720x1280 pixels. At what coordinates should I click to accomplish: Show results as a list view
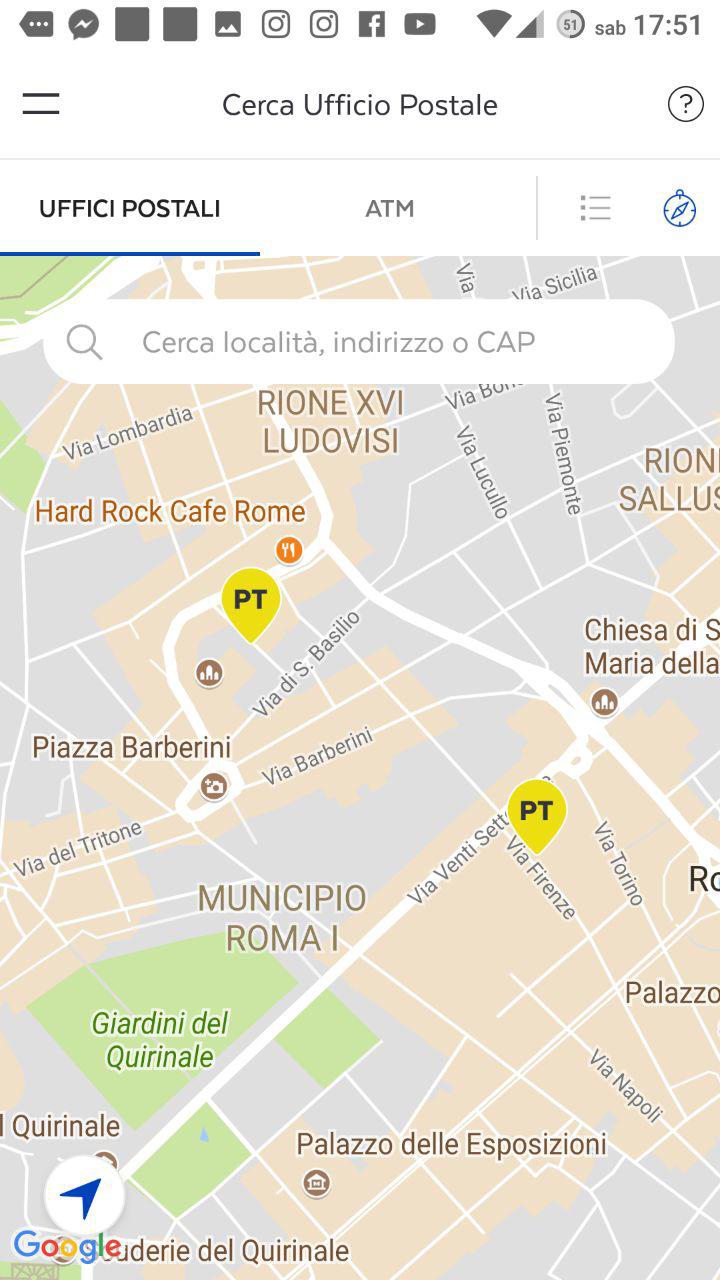tap(595, 208)
